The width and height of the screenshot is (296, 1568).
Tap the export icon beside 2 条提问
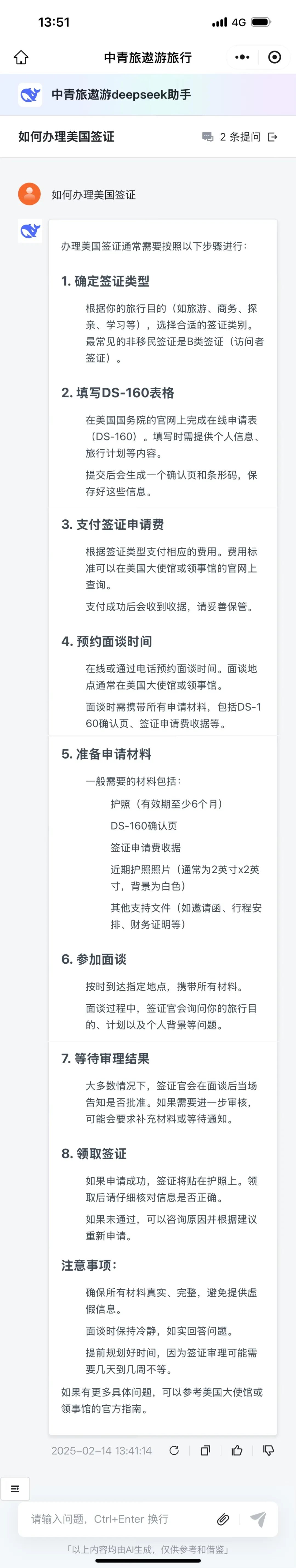273,137
